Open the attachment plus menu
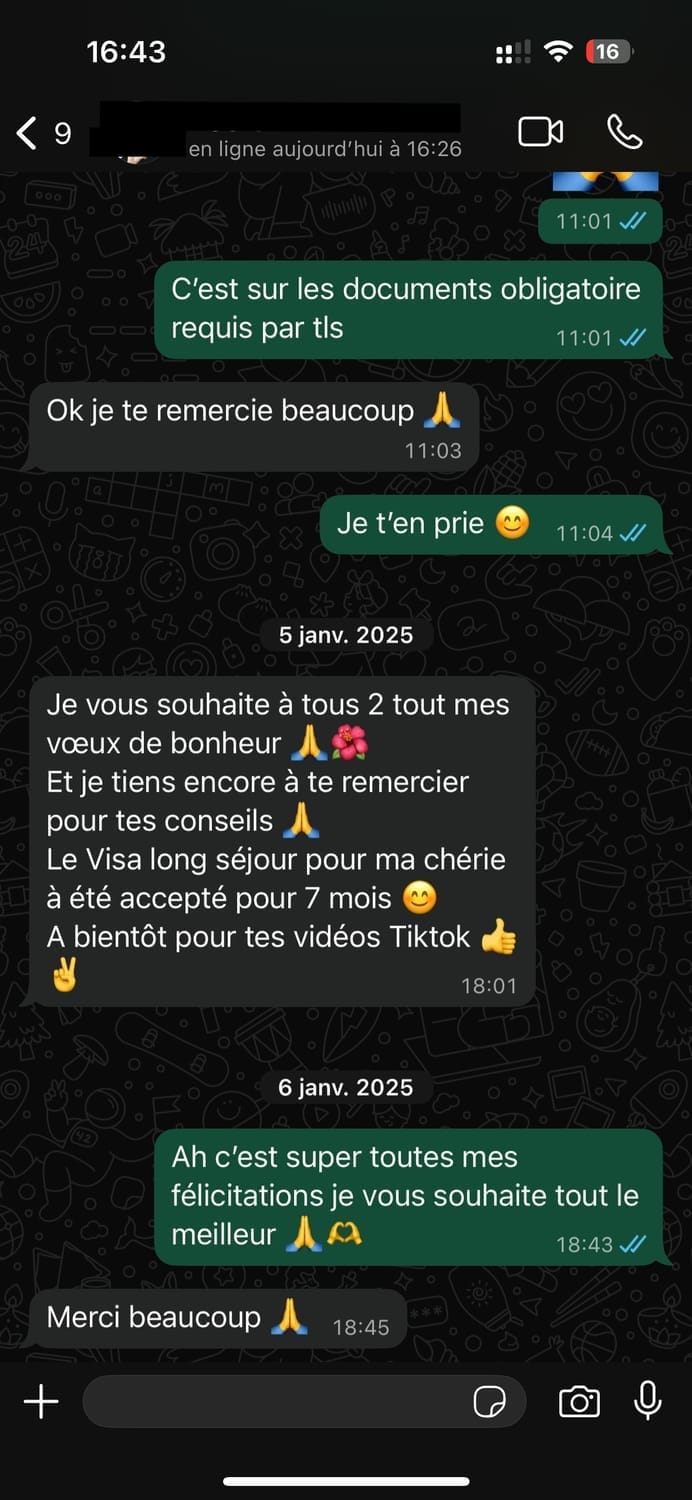This screenshot has width=692, height=1500. point(41,1402)
